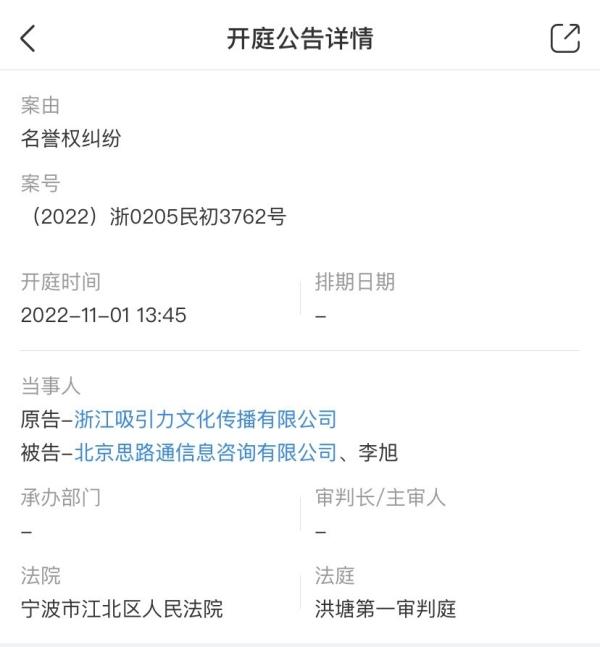600x647 pixels.
Task: Share this court announcement
Action: tap(565, 39)
